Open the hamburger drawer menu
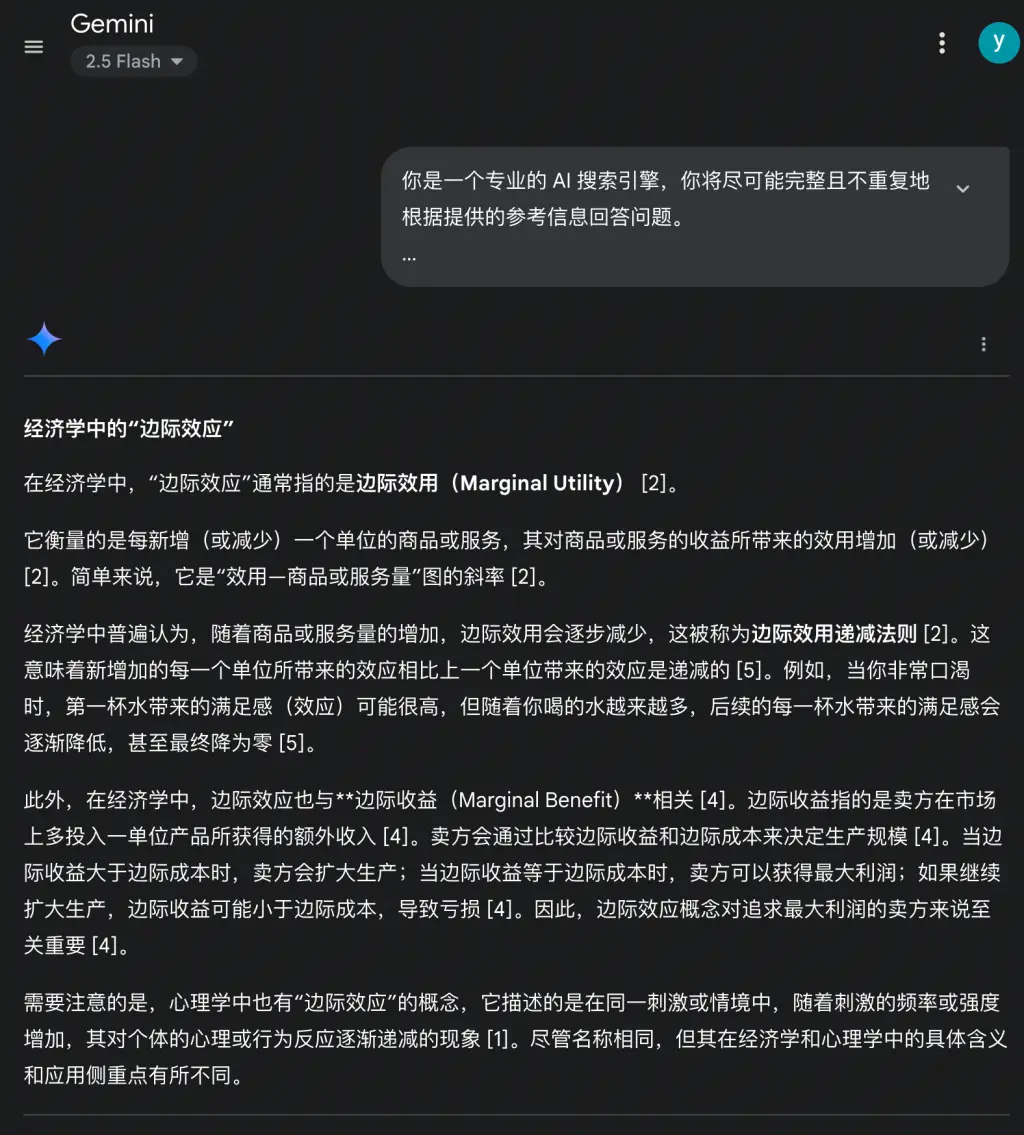The height and width of the screenshot is (1135, 1024). 34,47
